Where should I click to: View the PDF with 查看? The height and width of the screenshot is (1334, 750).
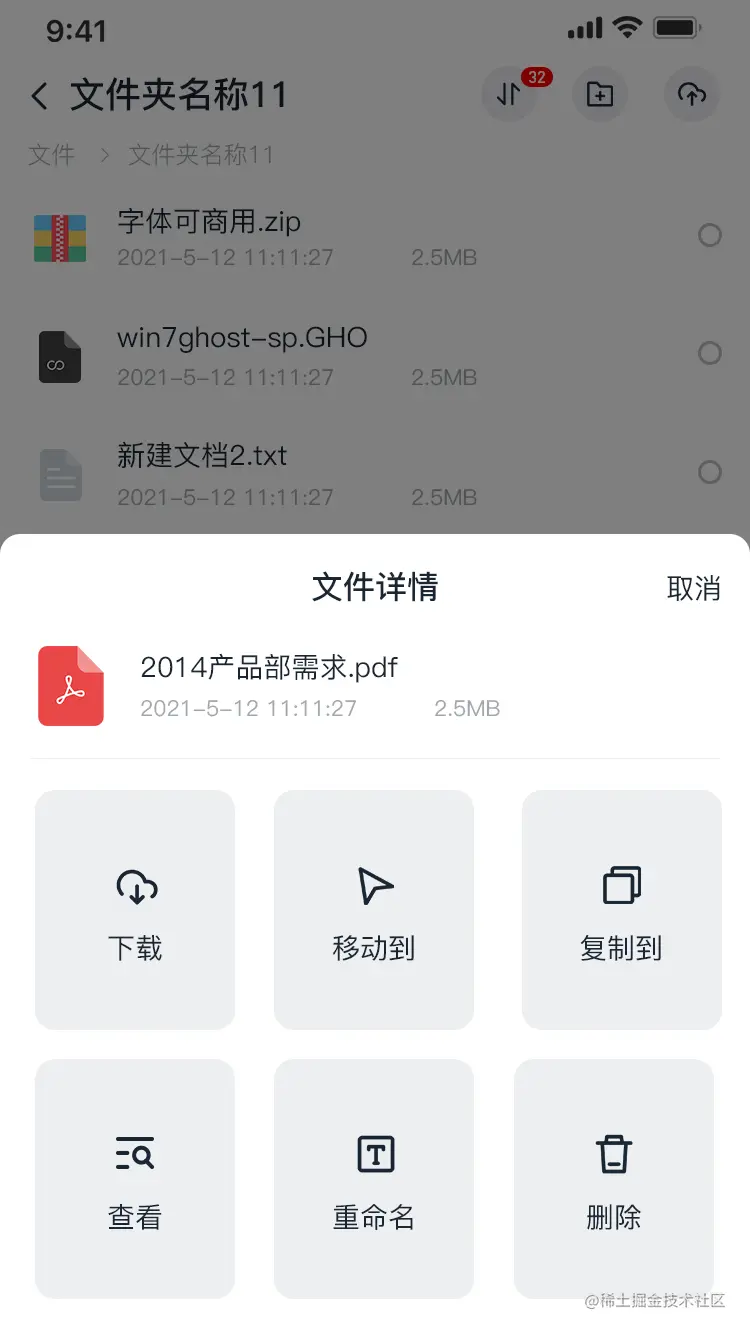coord(135,1179)
